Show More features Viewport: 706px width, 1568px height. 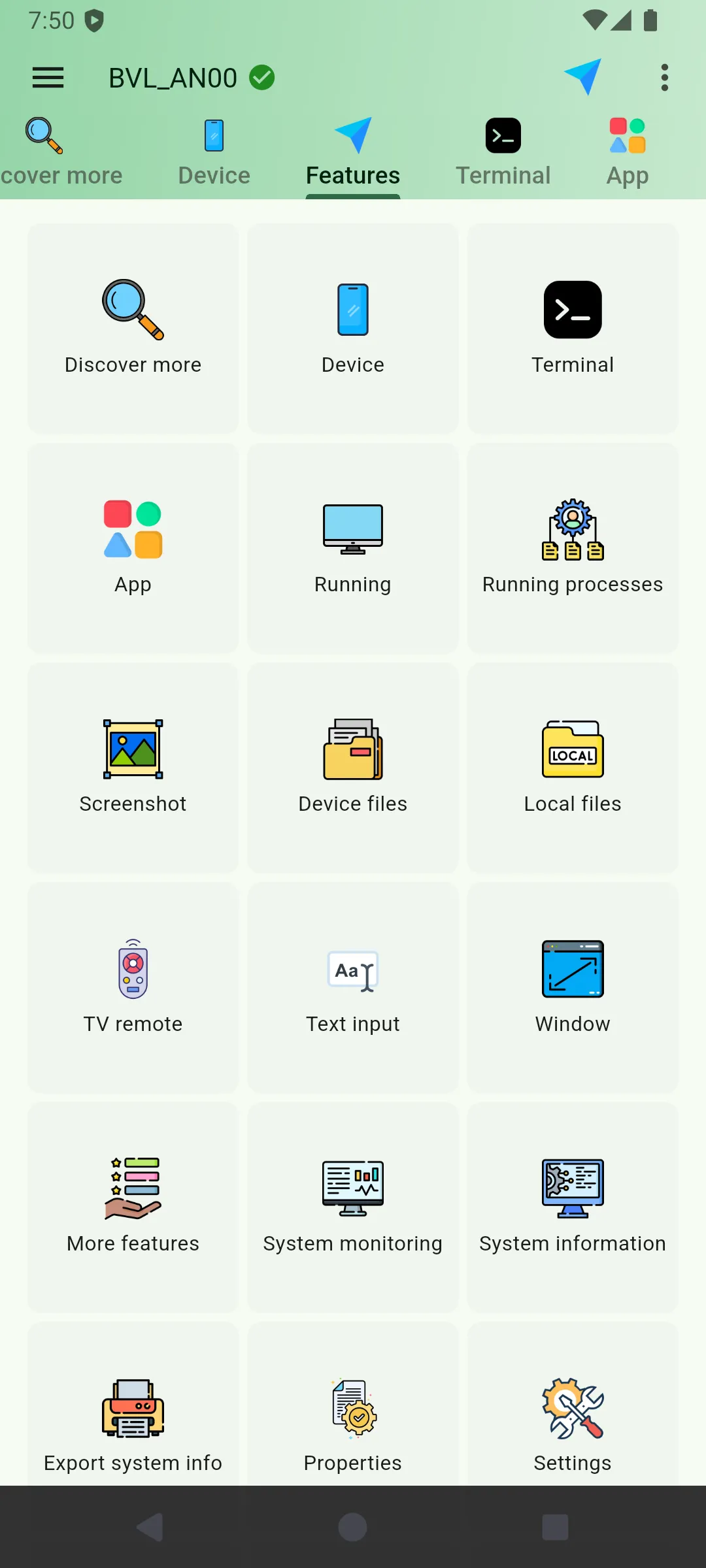tap(133, 1207)
